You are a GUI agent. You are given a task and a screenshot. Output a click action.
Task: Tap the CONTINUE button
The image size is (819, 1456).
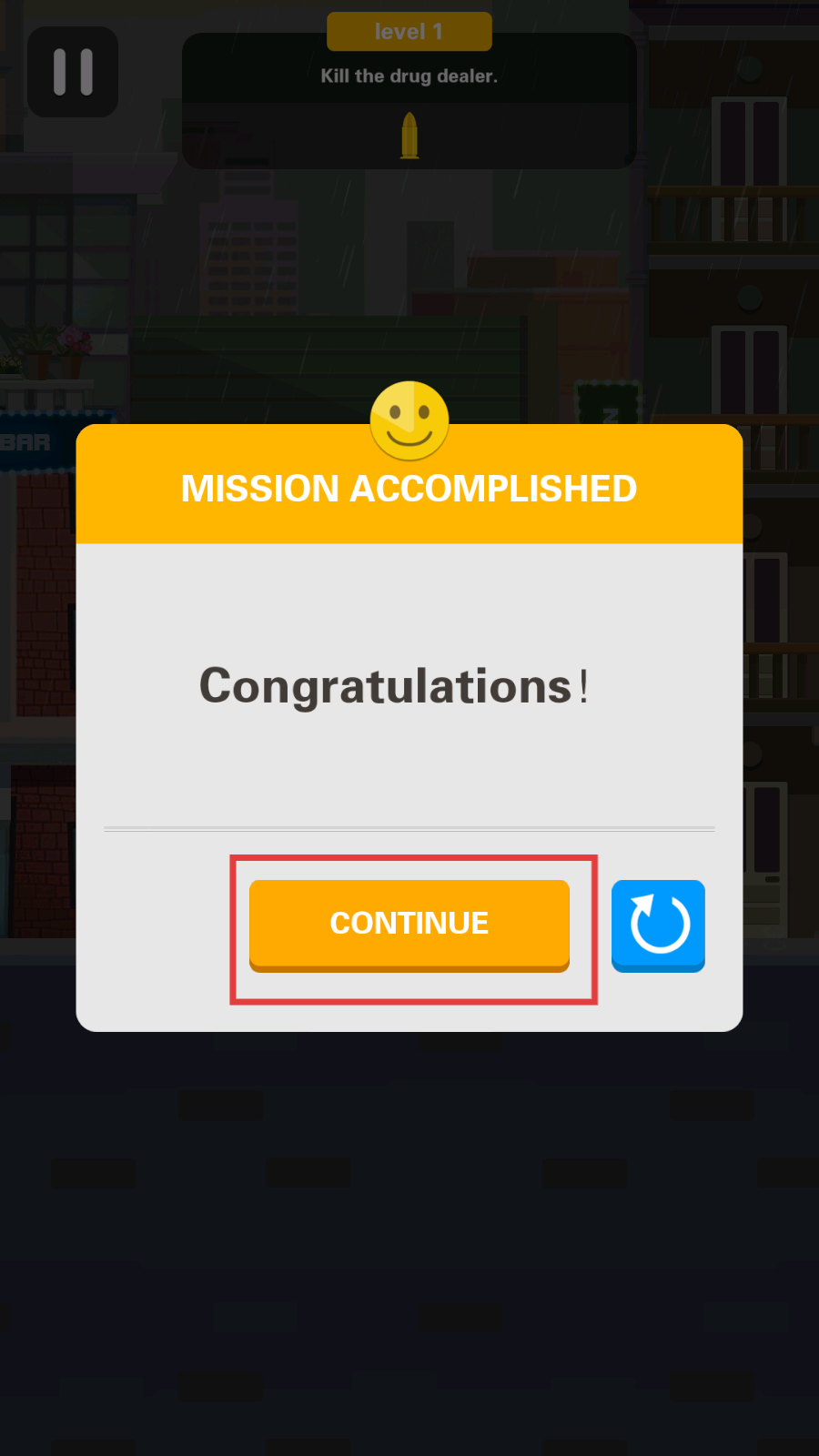(x=409, y=925)
